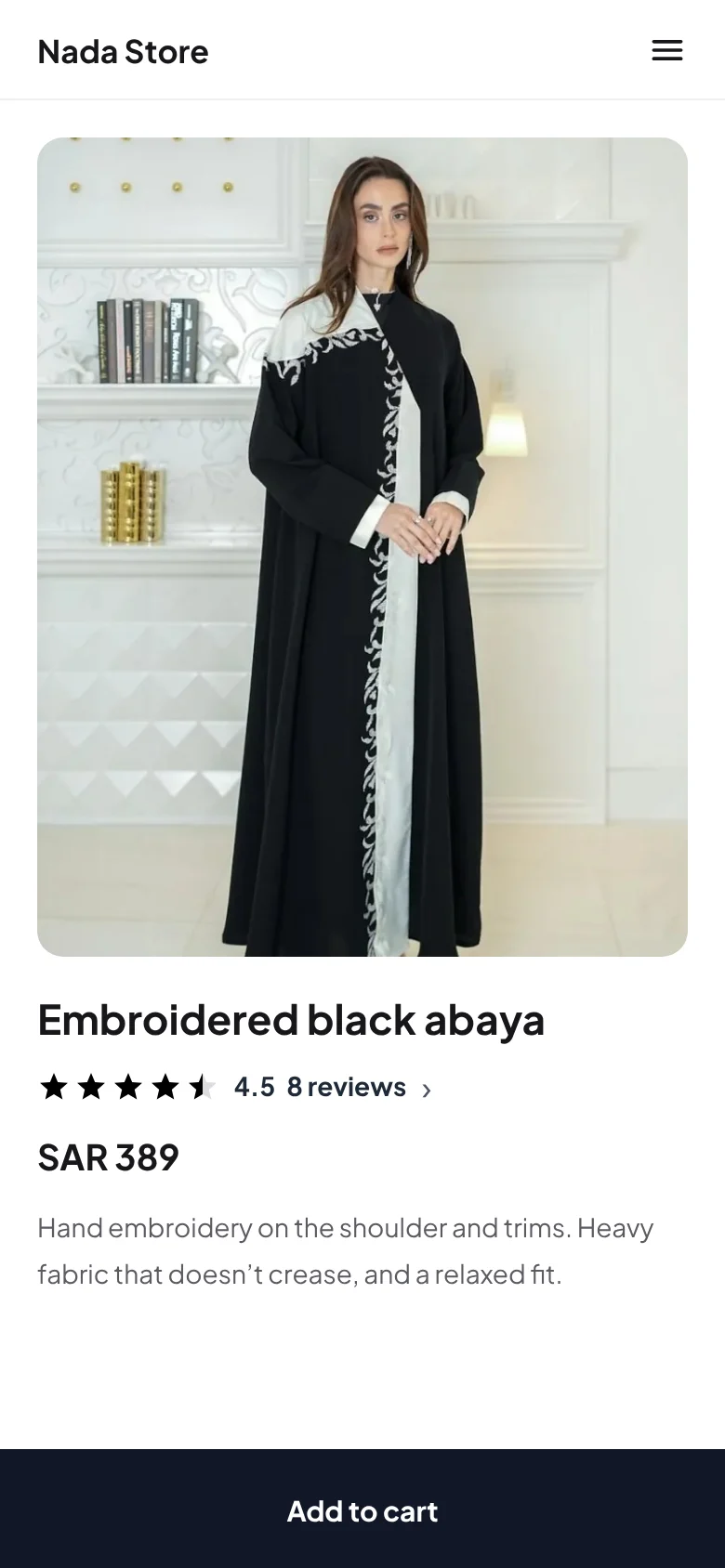Tap the Nada Store title

[x=123, y=51]
